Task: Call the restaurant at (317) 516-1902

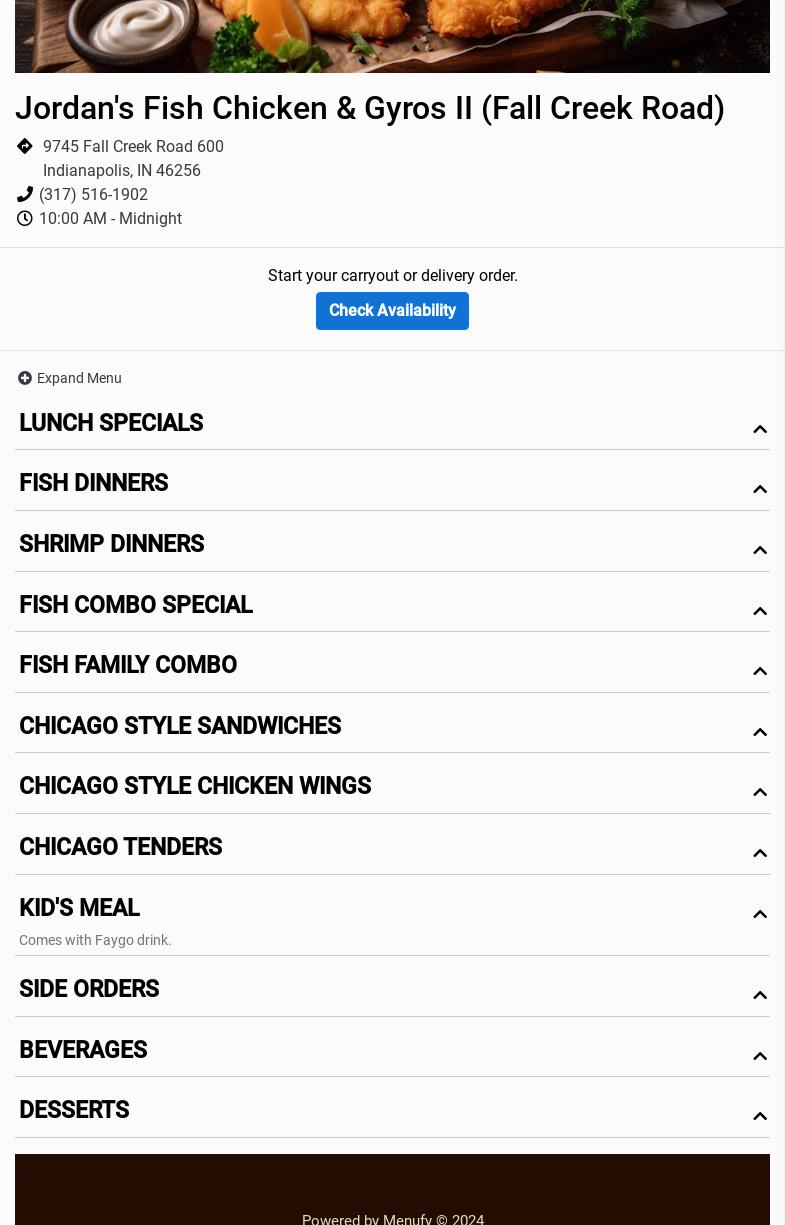Action: (93, 195)
